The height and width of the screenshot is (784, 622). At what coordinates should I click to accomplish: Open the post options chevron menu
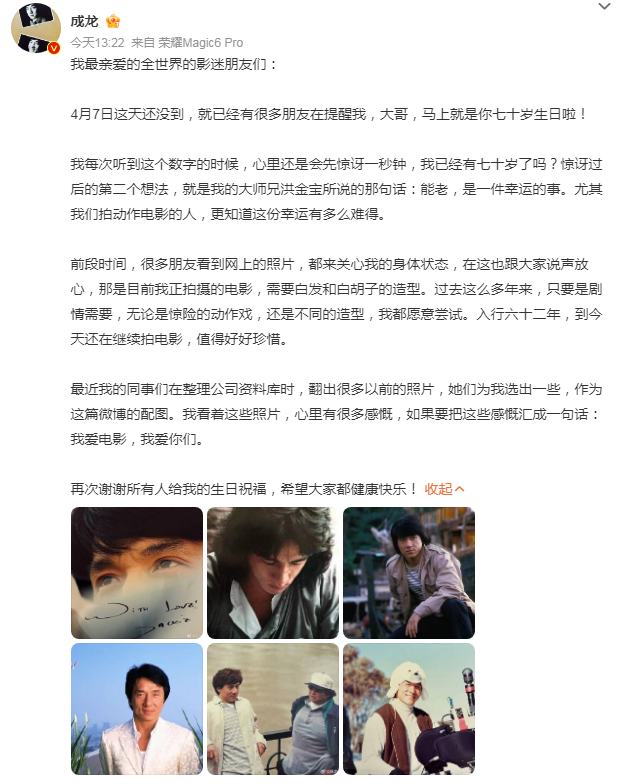[x=603, y=8]
